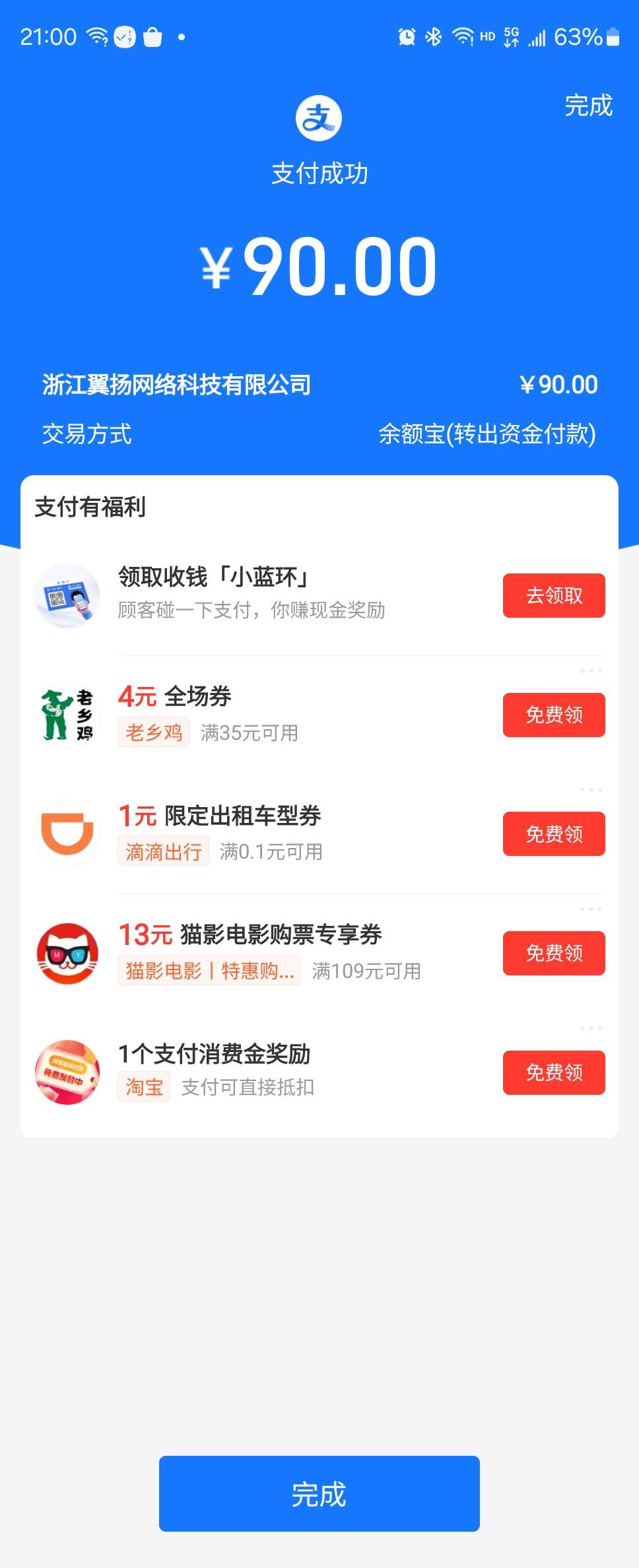The height and width of the screenshot is (1568, 639).
Task: Open the three-dot menu above the 滴滴出行 coupon
Action: 590,789
